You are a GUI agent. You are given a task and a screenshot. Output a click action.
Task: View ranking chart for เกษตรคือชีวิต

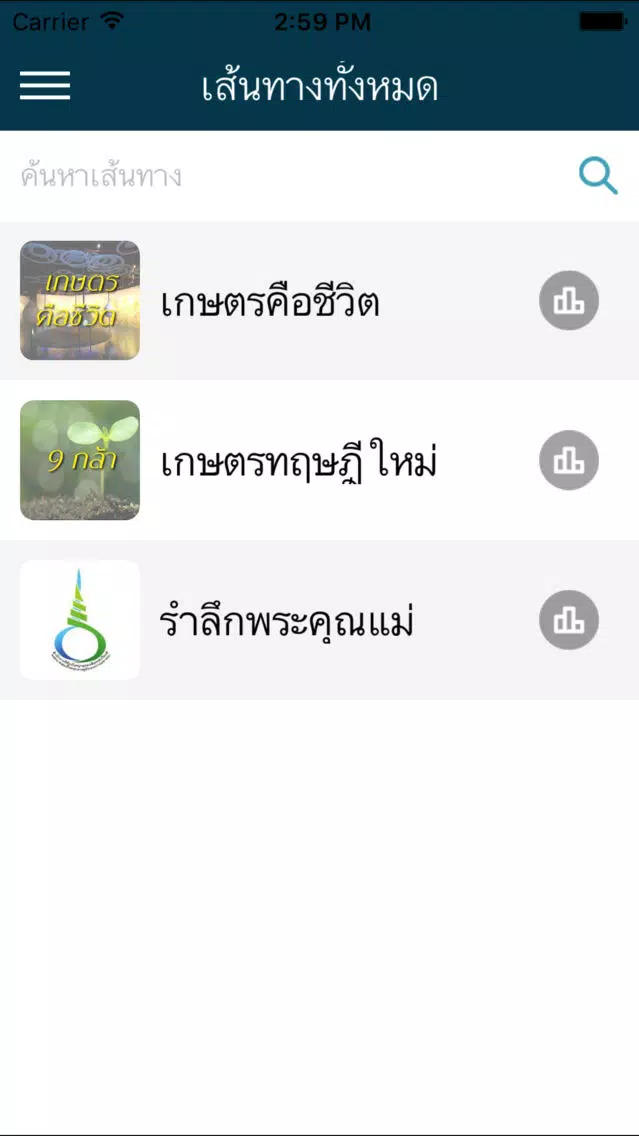click(569, 301)
